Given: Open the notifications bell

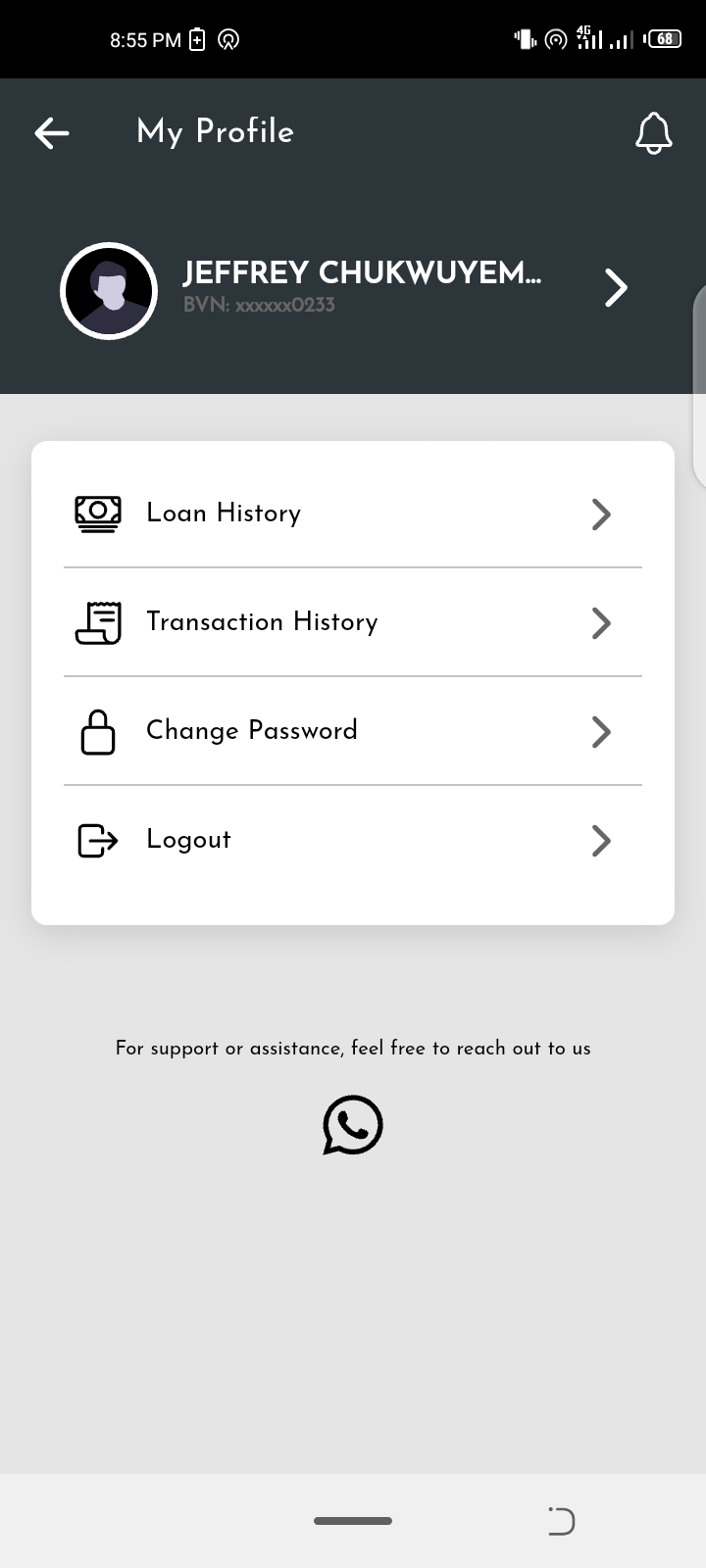Looking at the screenshot, I should [654, 132].
